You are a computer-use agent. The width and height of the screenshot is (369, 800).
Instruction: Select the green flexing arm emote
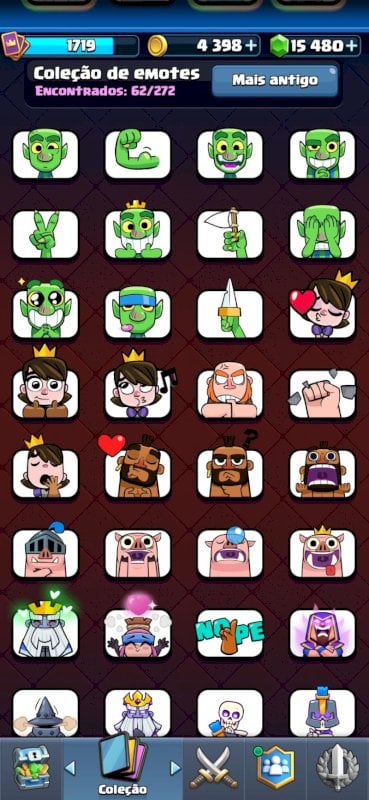click(138, 154)
